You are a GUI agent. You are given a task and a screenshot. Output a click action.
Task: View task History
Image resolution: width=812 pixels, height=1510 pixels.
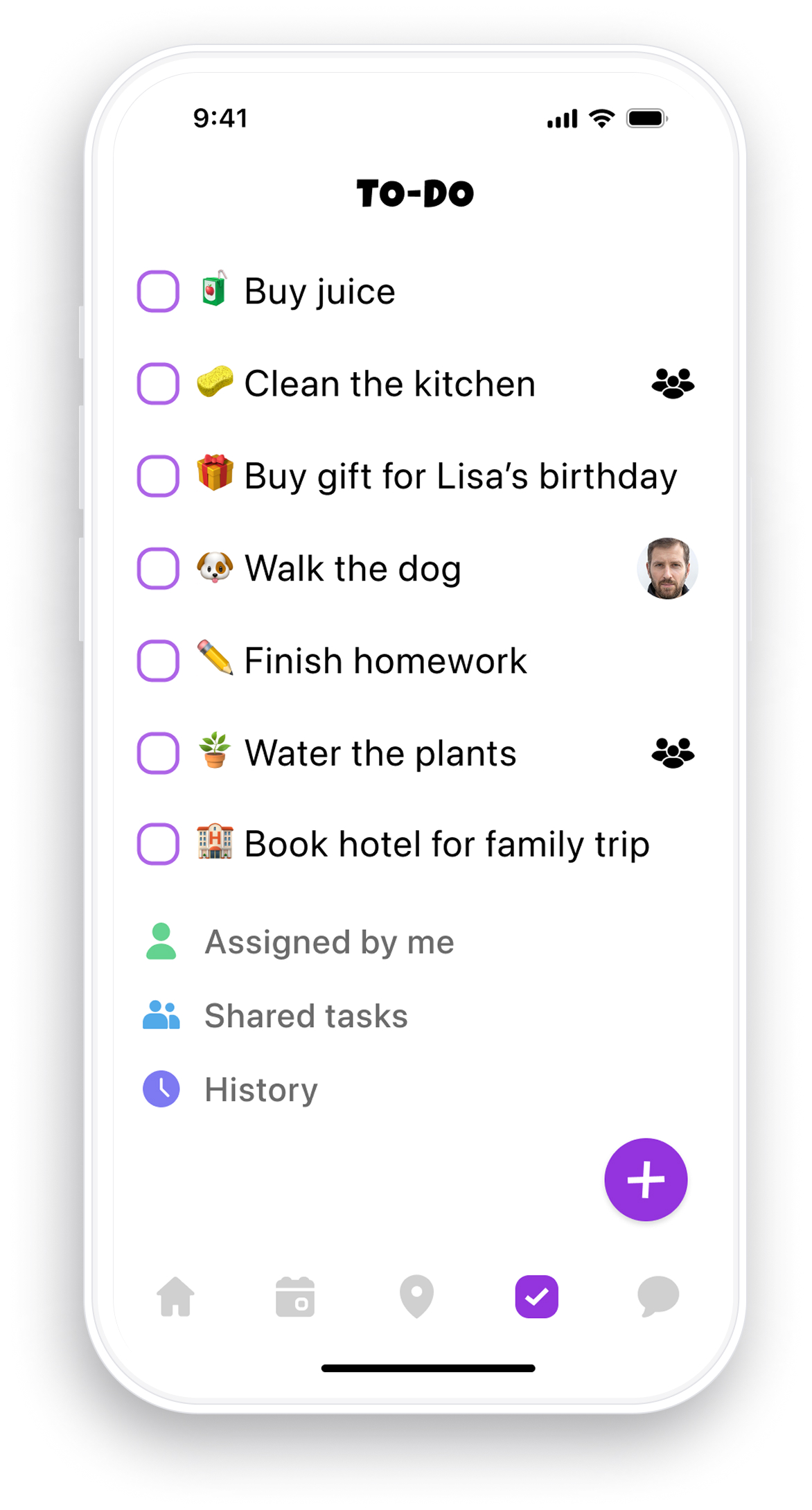(x=261, y=1089)
